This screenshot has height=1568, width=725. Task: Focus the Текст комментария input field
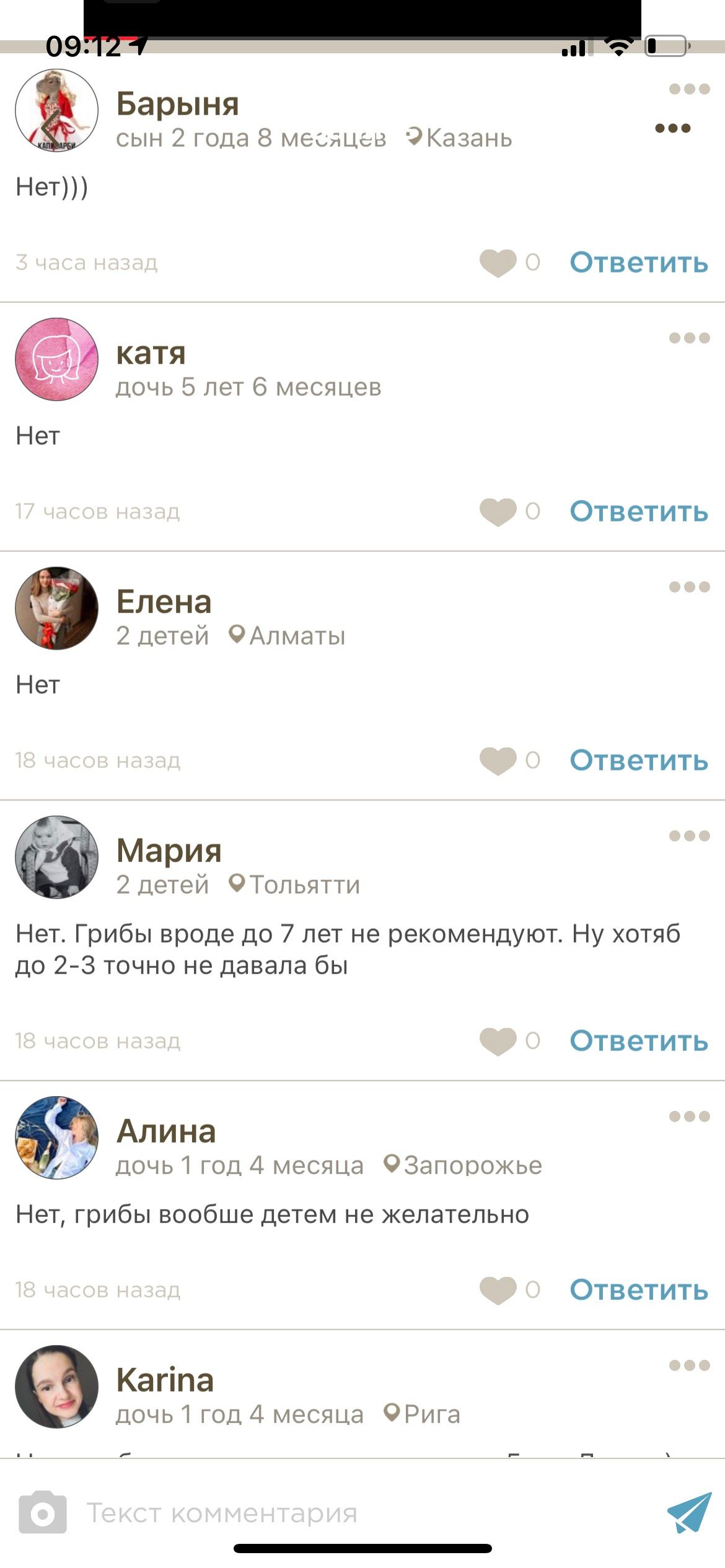366,1513
